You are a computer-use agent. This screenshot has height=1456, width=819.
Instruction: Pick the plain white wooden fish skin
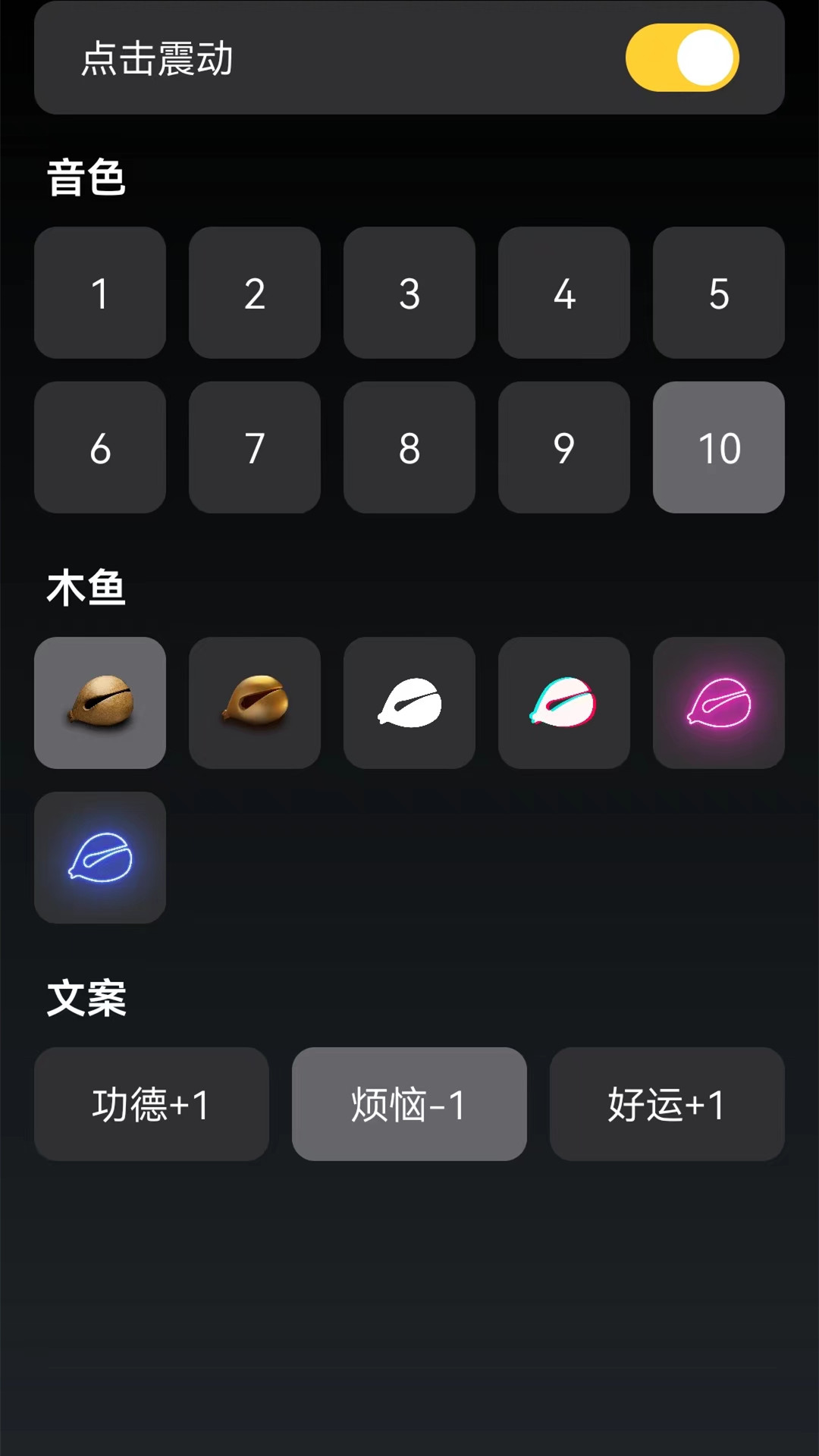[x=409, y=703]
